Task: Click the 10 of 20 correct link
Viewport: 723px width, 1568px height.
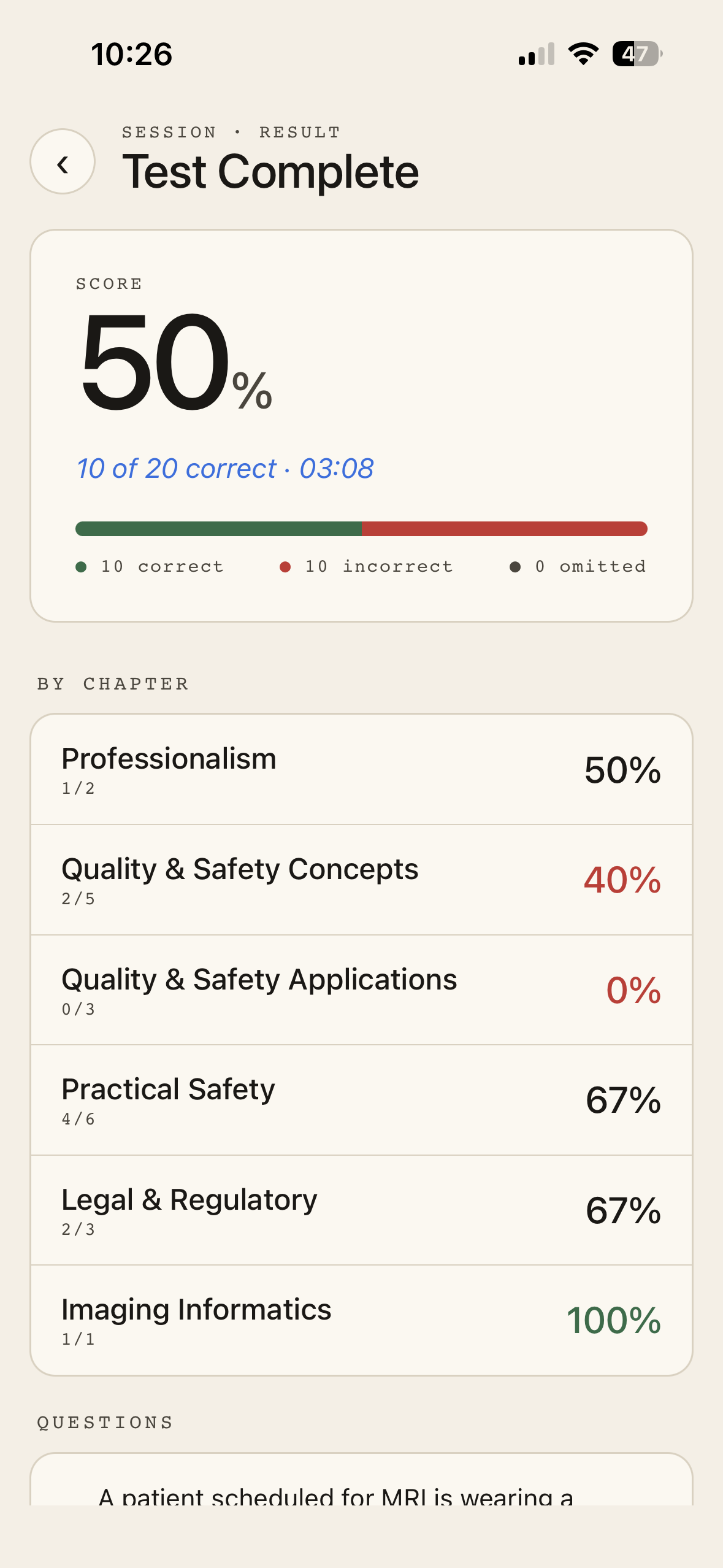Action: [x=226, y=467]
